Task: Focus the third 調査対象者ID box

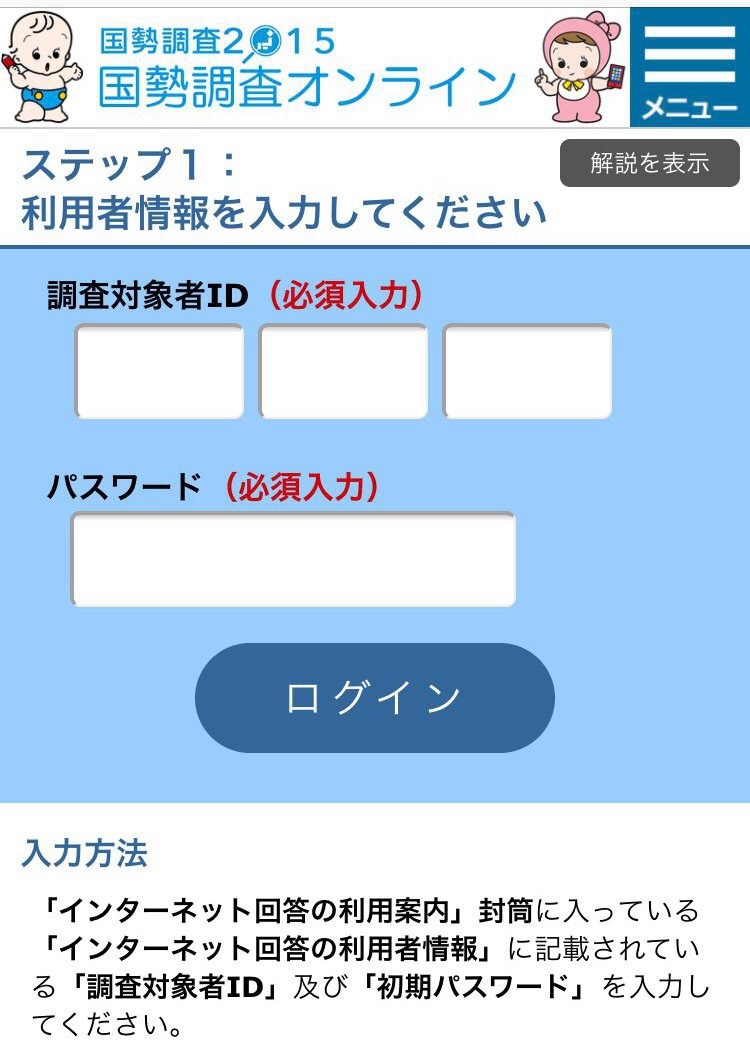Action: (527, 371)
